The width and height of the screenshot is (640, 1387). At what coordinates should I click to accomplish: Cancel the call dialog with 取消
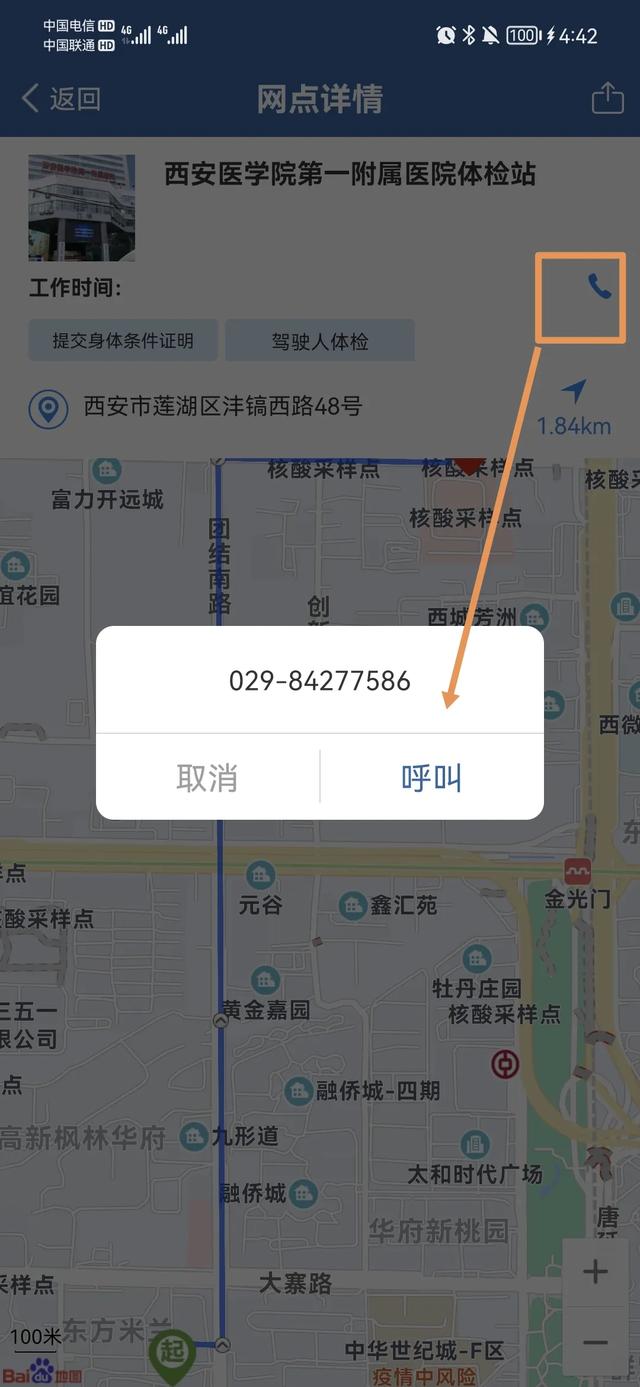(207, 777)
